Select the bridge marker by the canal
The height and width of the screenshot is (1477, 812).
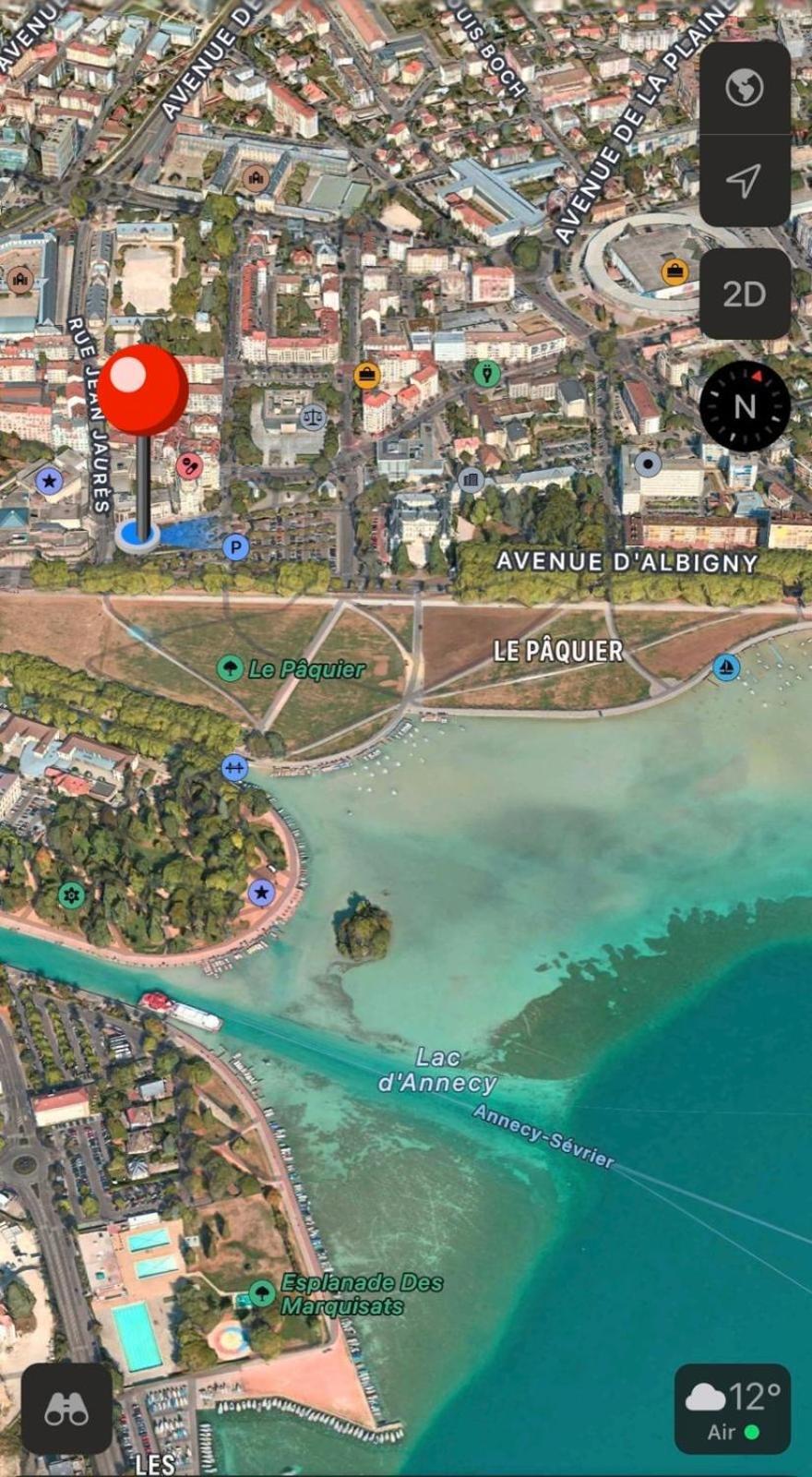234,767
